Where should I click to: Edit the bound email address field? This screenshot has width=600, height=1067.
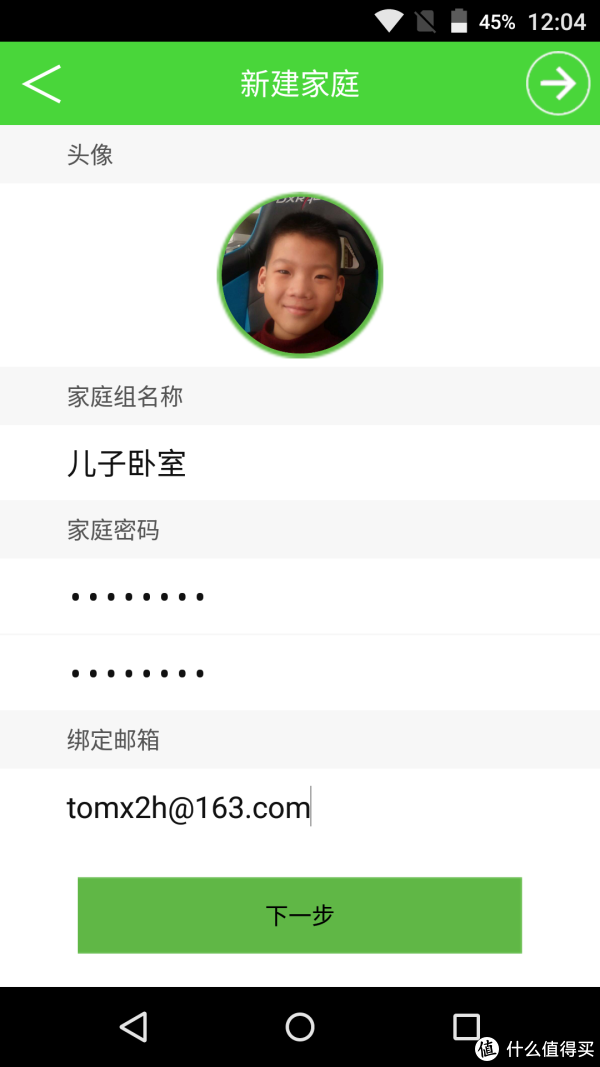[300, 808]
